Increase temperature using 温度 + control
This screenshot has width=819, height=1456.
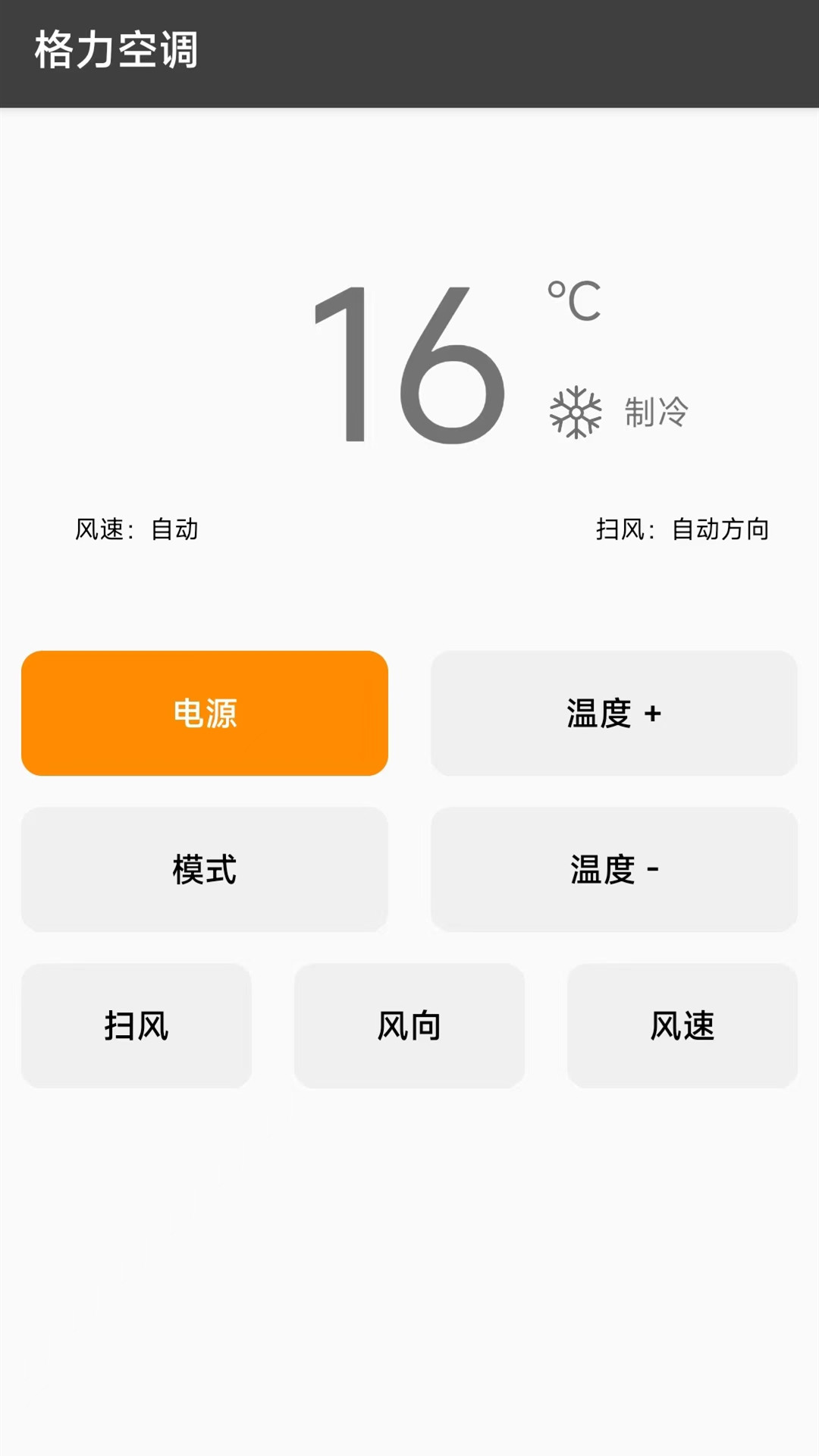click(614, 713)
